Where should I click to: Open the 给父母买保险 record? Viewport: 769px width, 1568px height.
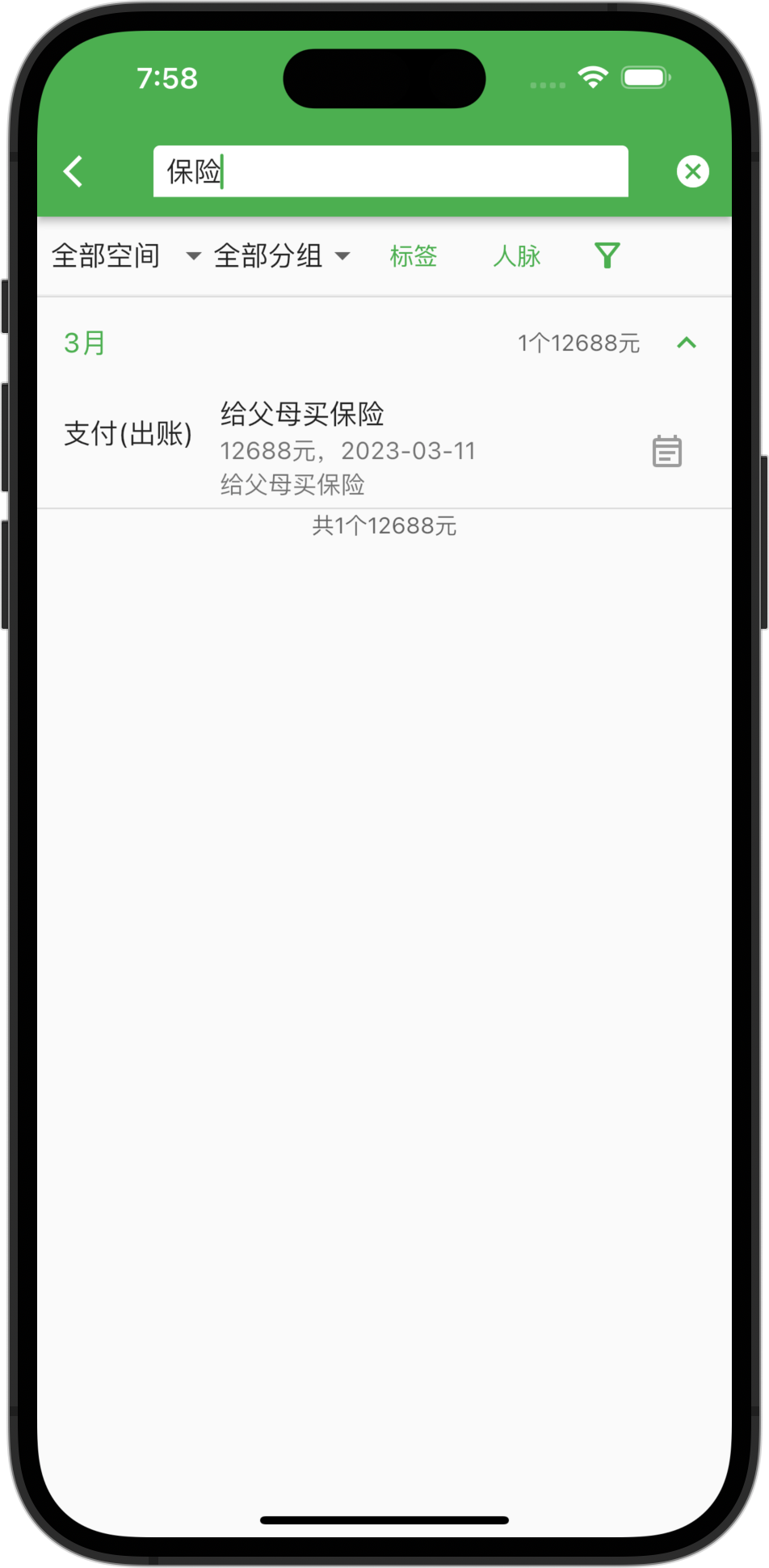[384, 449]
